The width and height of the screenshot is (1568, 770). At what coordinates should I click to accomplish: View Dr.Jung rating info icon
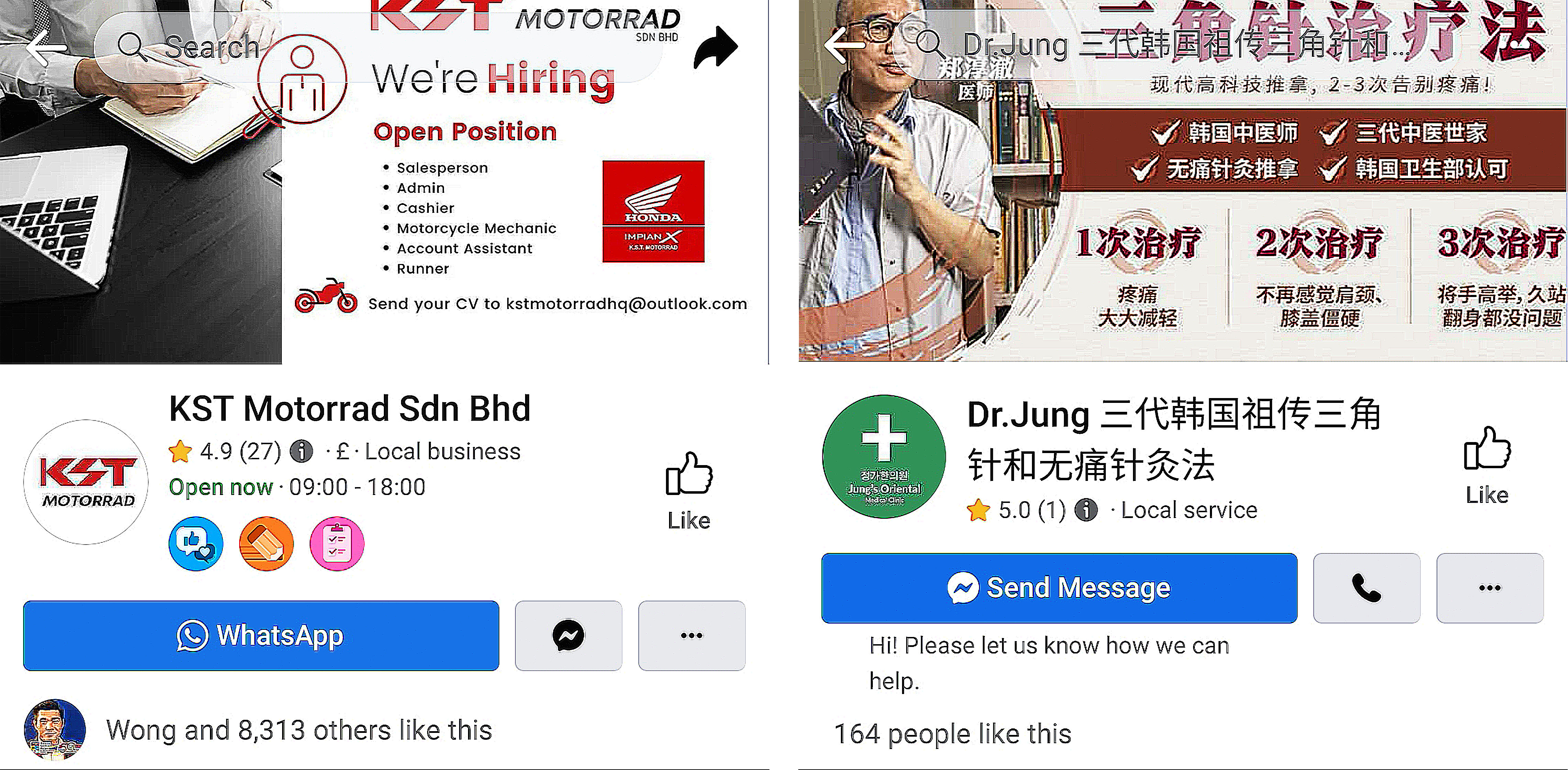(1086, 510)
